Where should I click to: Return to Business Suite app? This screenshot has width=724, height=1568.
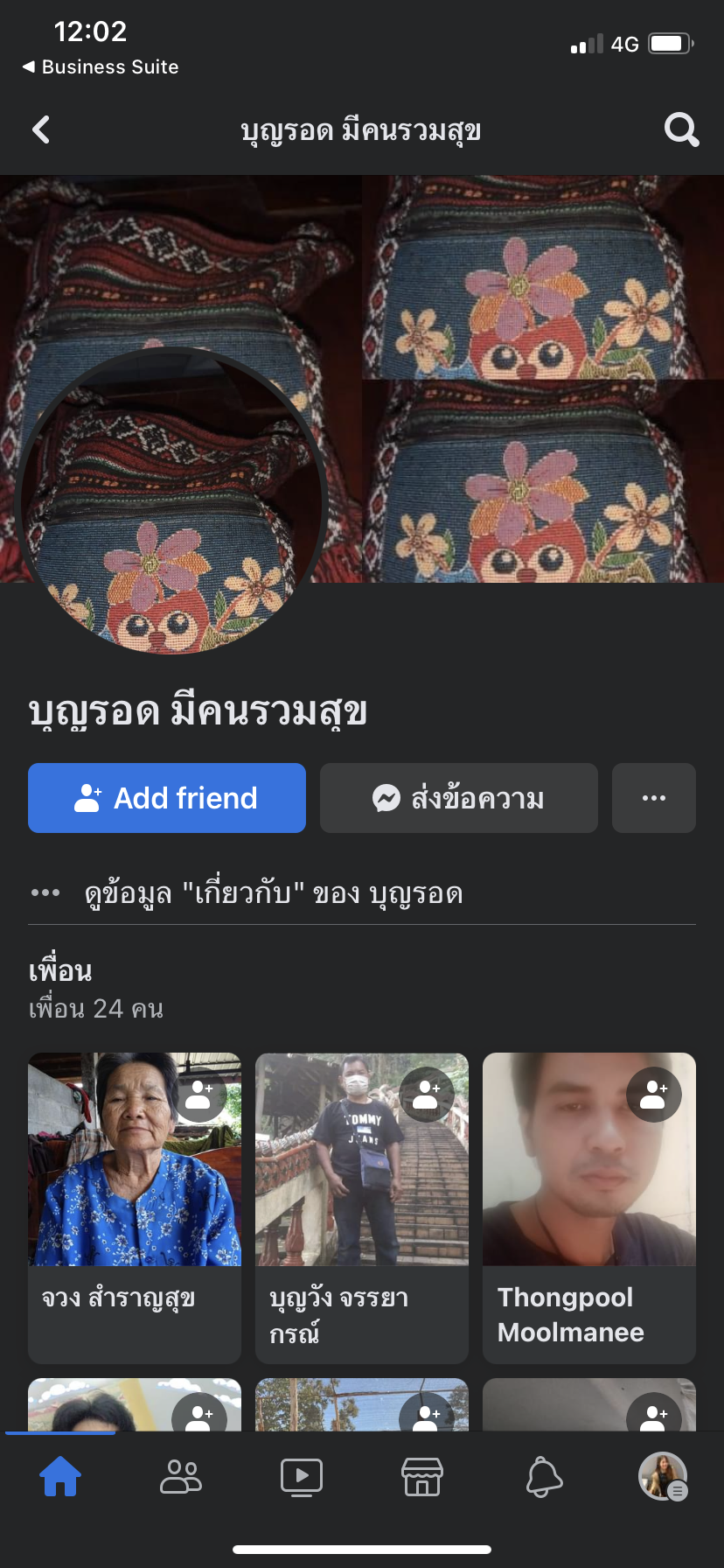(x=101, y=67)
